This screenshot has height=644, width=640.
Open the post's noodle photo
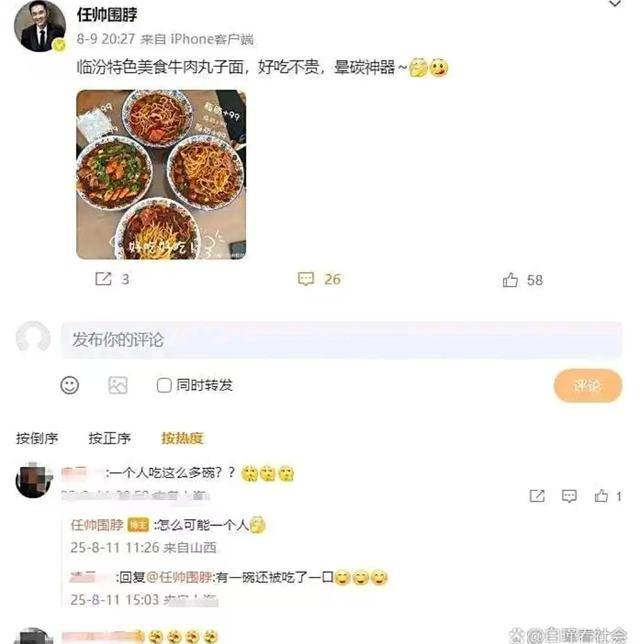point(161,175)
